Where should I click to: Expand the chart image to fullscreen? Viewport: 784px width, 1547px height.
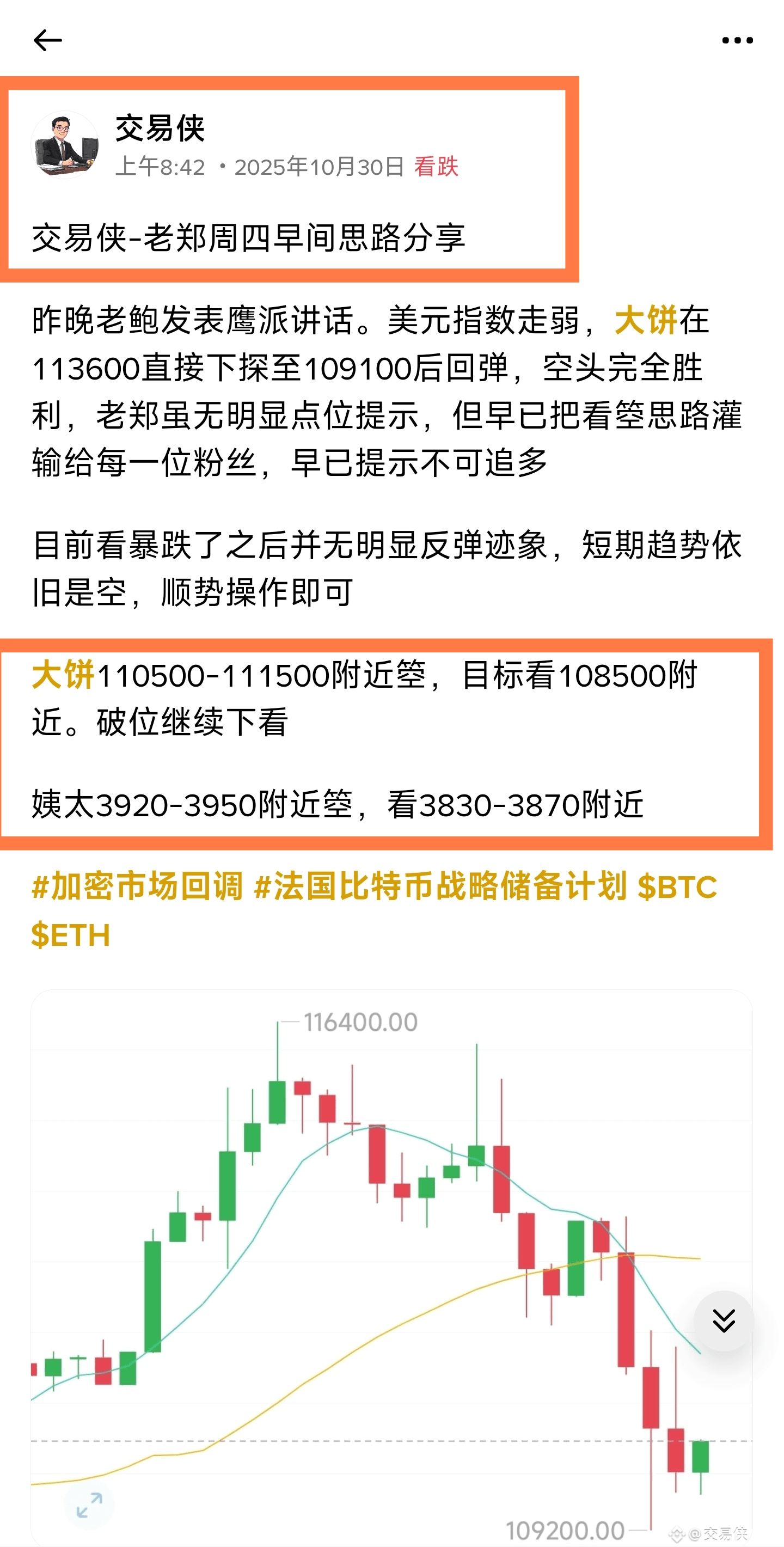[90, 1505]
